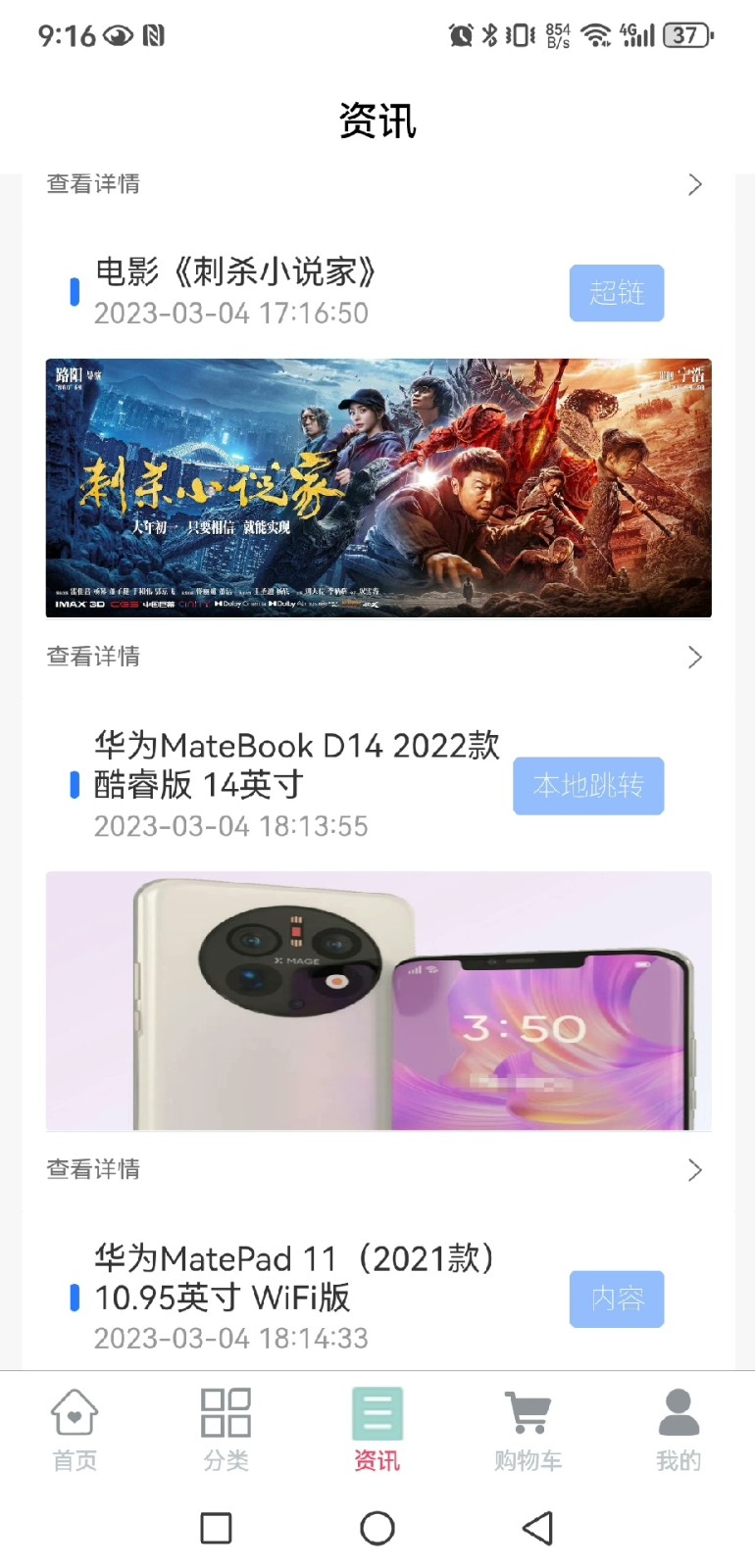Open the recent apps button
This screenshot has height=1568, width=755.
click(216, 1528)
